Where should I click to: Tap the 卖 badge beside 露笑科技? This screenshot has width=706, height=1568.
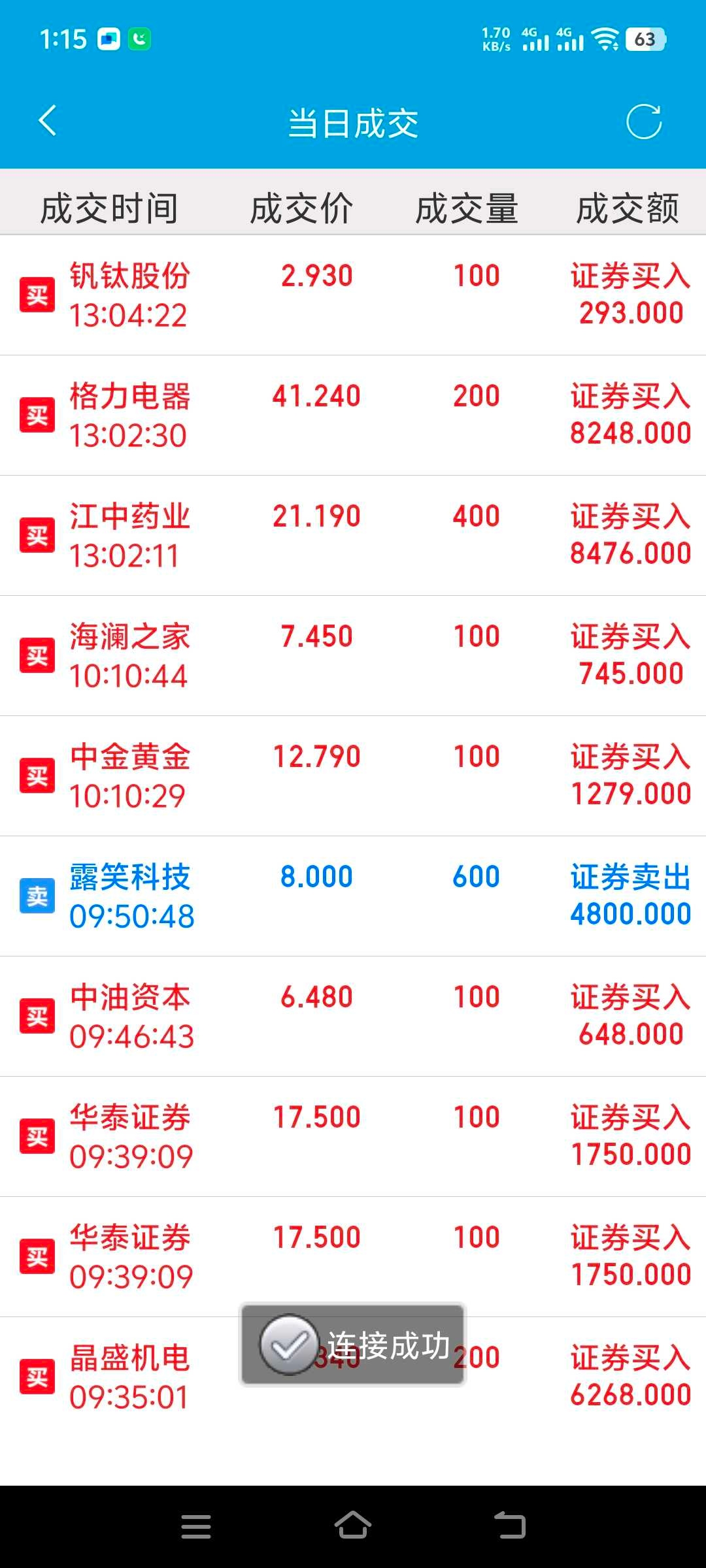(x=37, y=897)
